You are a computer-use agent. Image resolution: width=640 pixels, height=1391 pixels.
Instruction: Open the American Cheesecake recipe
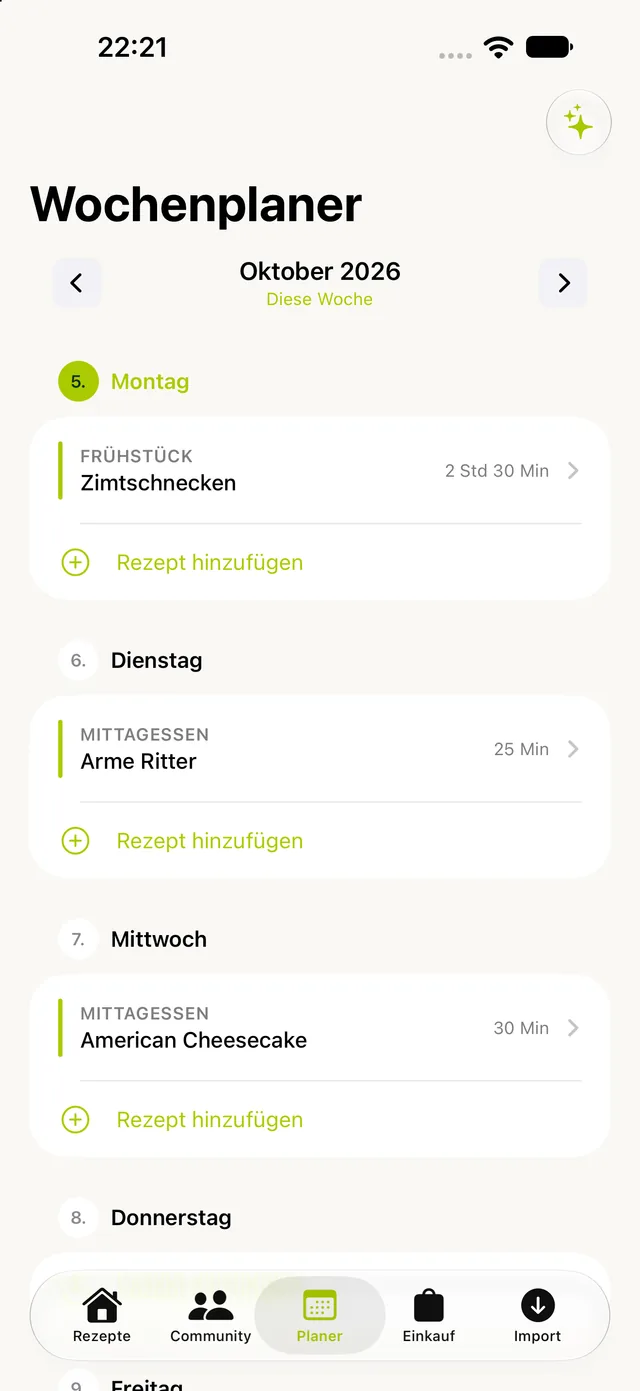(x=320, y=1028)
